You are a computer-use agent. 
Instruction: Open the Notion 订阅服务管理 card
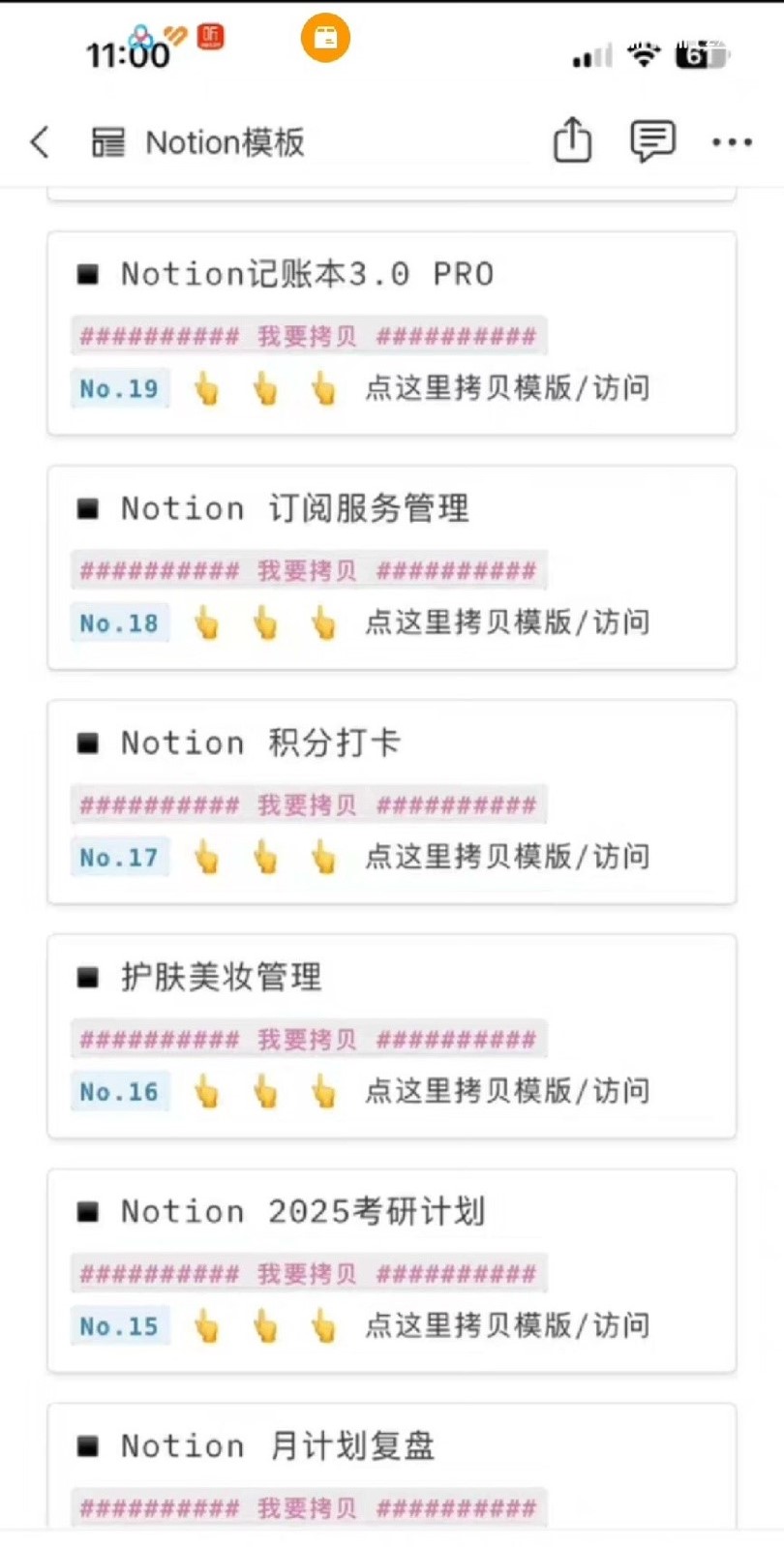click(295, 508)
